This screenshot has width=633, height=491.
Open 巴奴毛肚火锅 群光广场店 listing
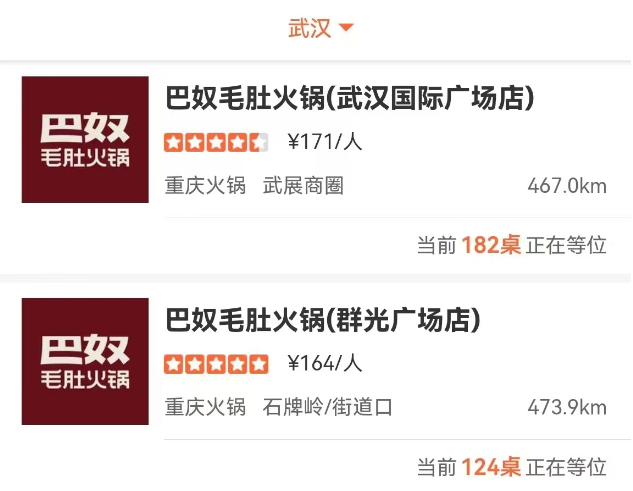click(x=323, y=320)
